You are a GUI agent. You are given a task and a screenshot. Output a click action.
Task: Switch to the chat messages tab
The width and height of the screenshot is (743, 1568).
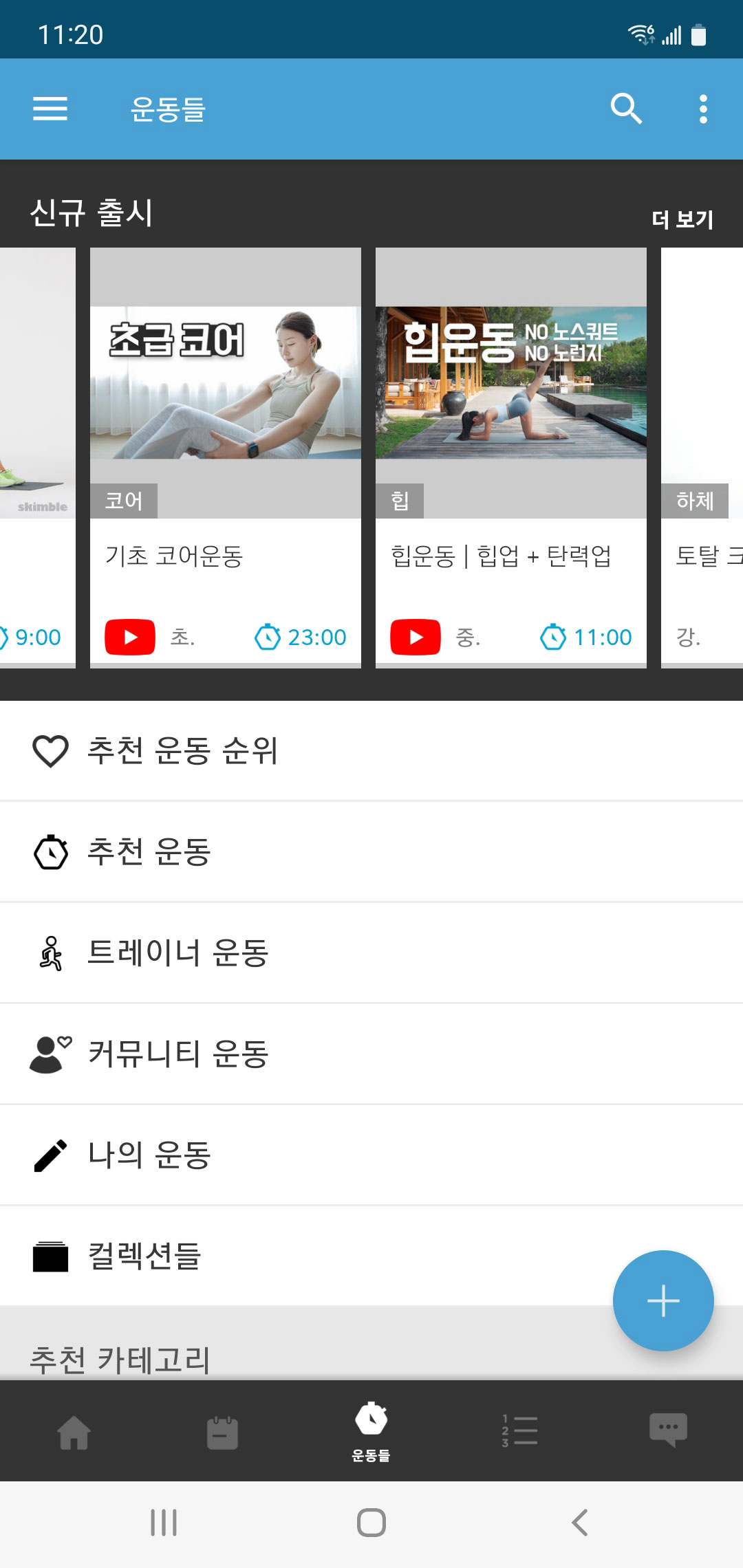click(668, 1430)
